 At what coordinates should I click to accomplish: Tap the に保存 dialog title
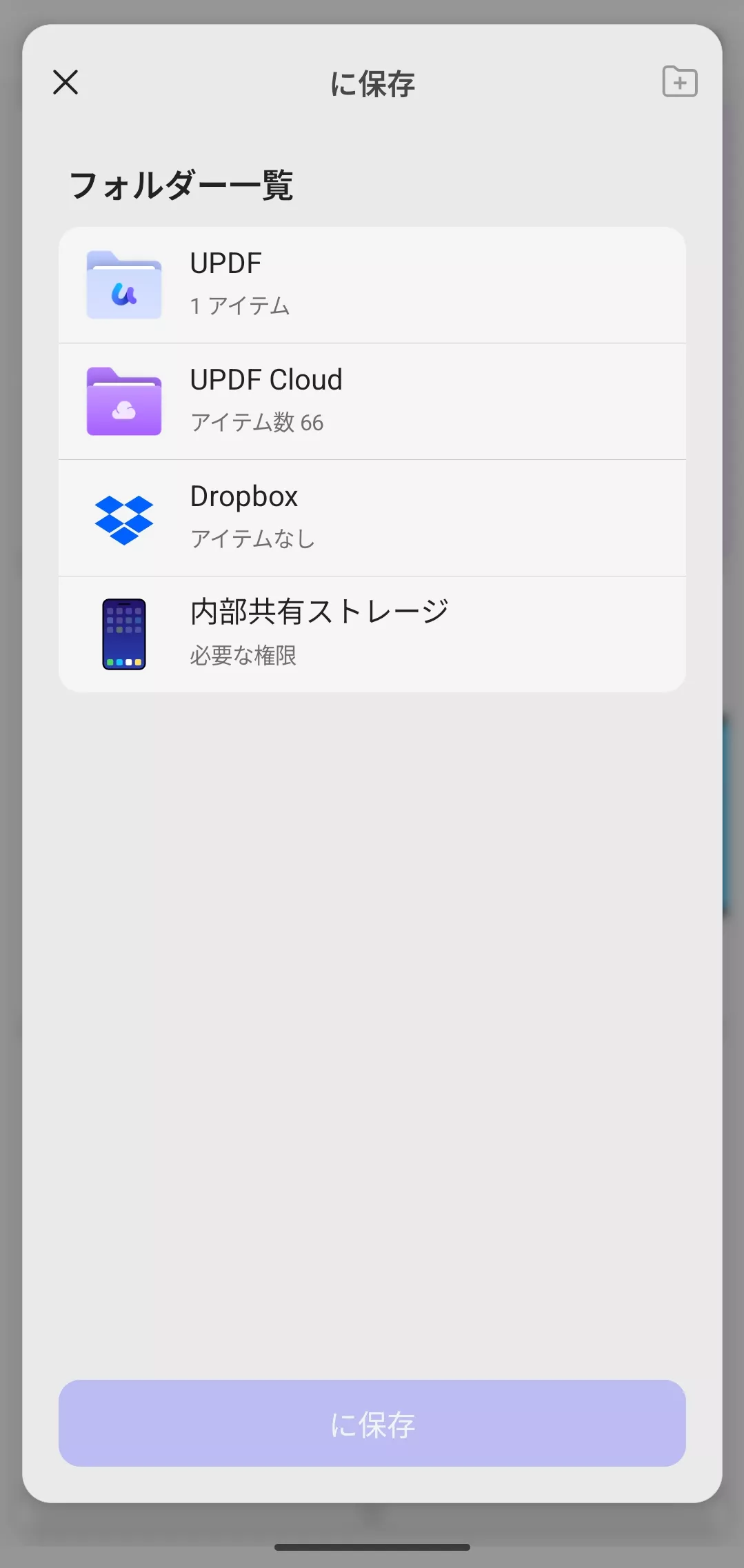pyautogui.click(x=372, y=84)
